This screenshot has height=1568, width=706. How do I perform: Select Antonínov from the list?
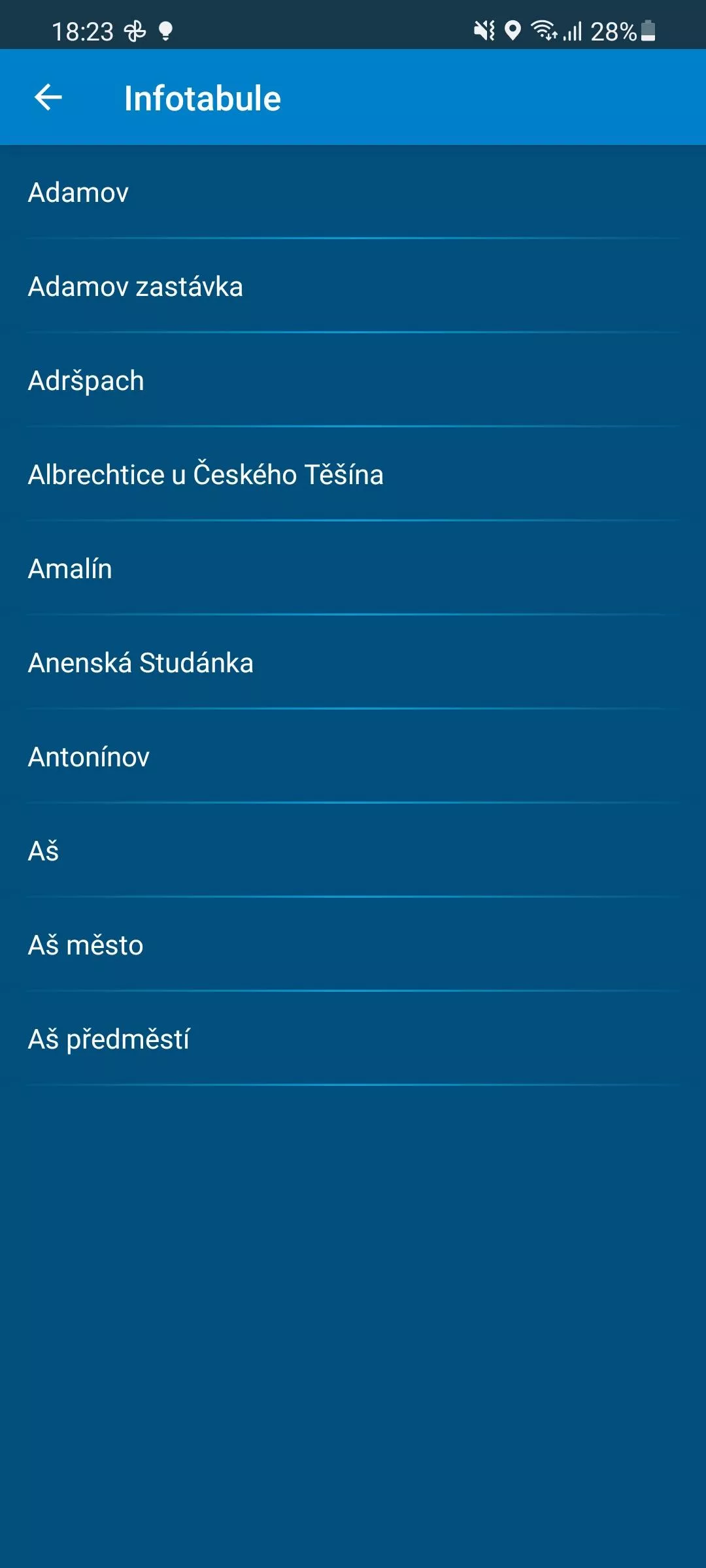pyautogui.click(x=353, y=757)
